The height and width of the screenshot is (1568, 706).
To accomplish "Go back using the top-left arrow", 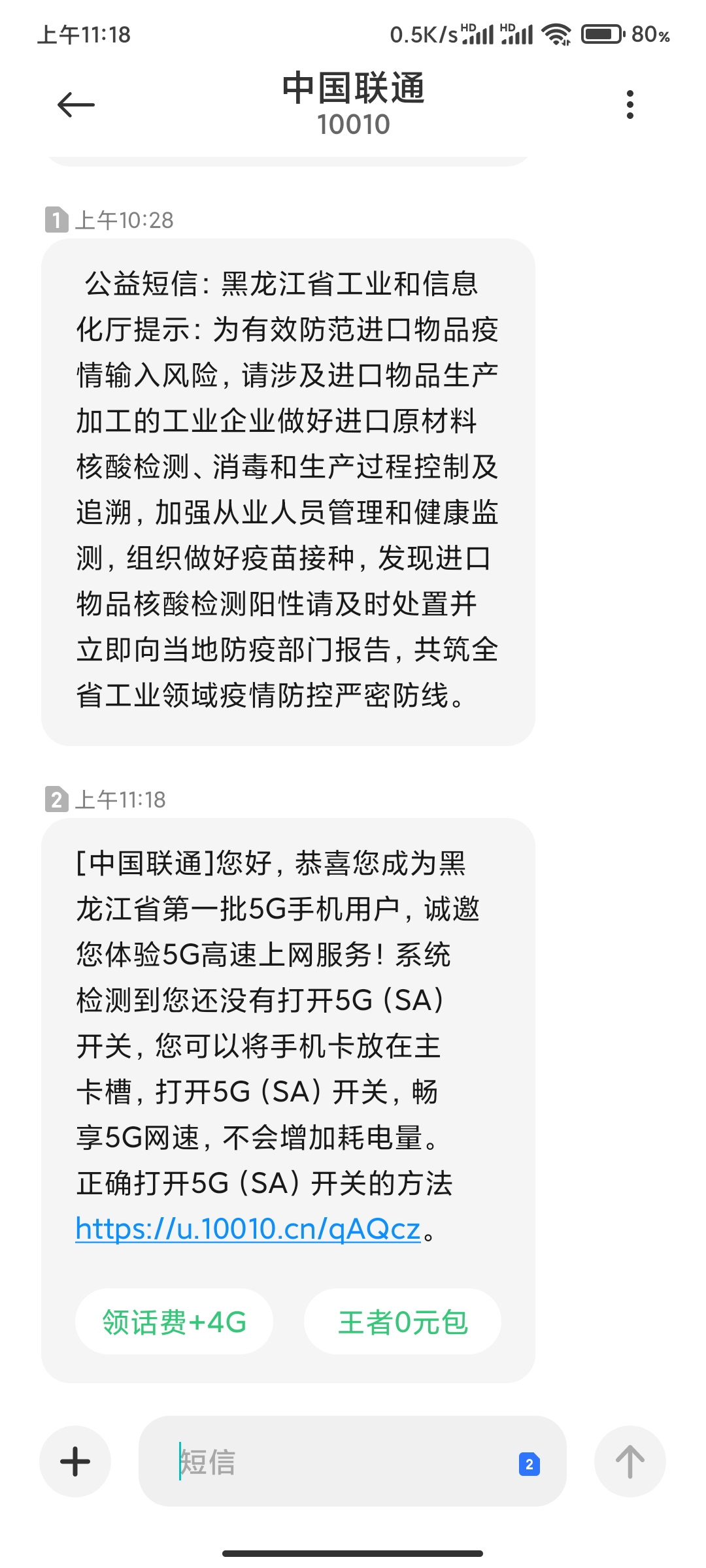I will click(76, 105).
